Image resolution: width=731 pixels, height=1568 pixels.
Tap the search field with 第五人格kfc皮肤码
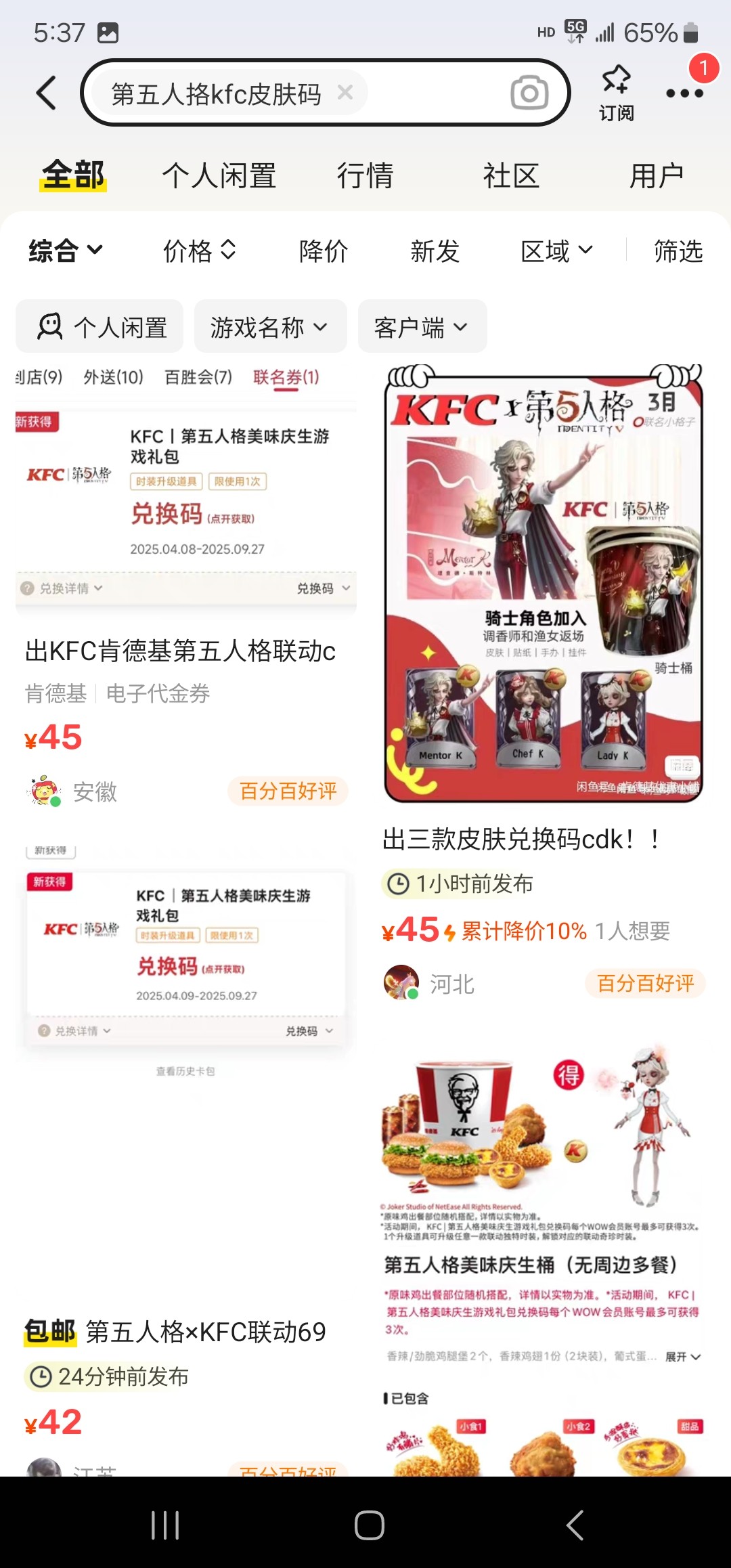coord(217,93)
